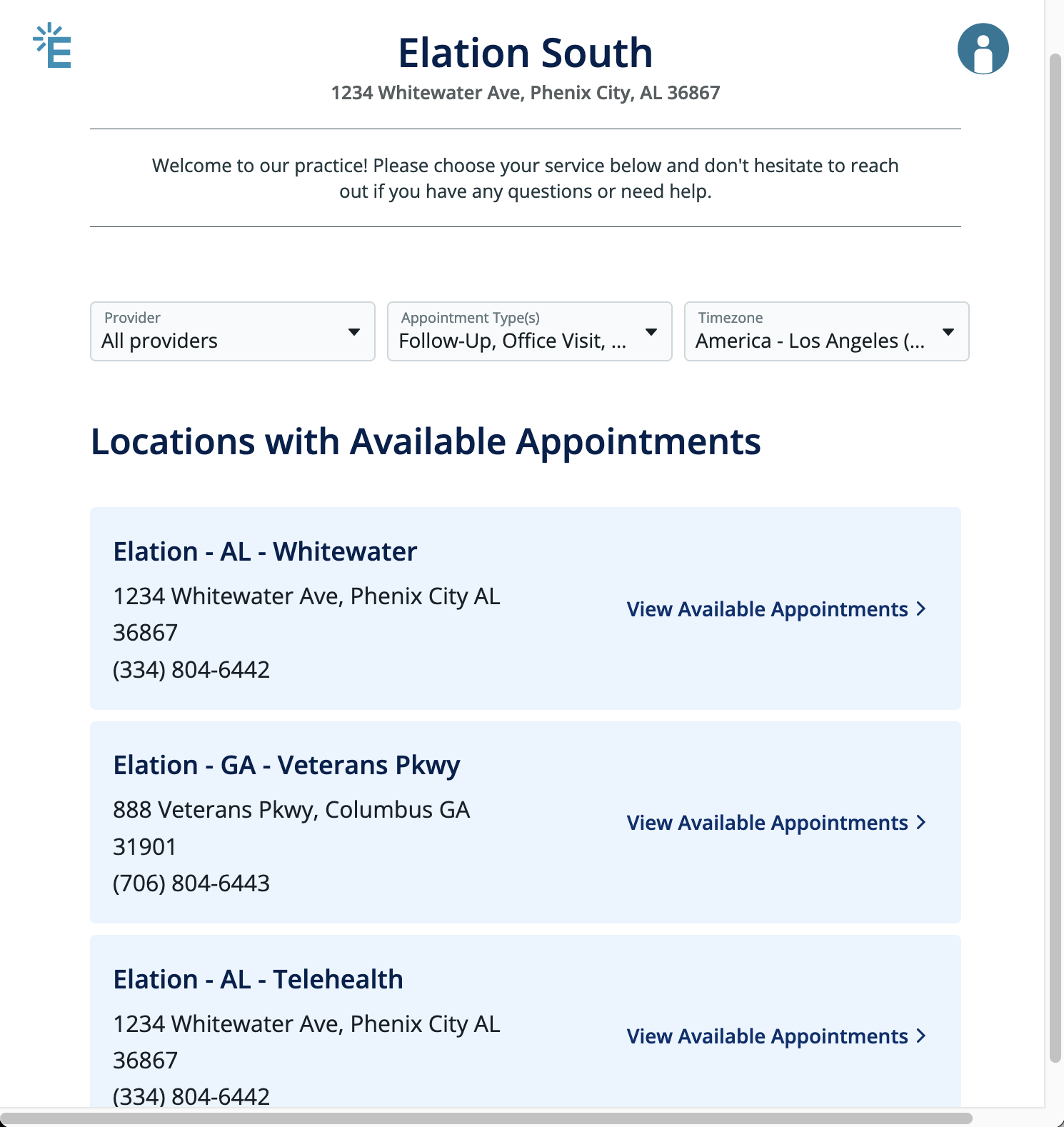Click the Provider dropdown arrow
Screen dimensions: 1064x1127
click(x=355, y=331)
